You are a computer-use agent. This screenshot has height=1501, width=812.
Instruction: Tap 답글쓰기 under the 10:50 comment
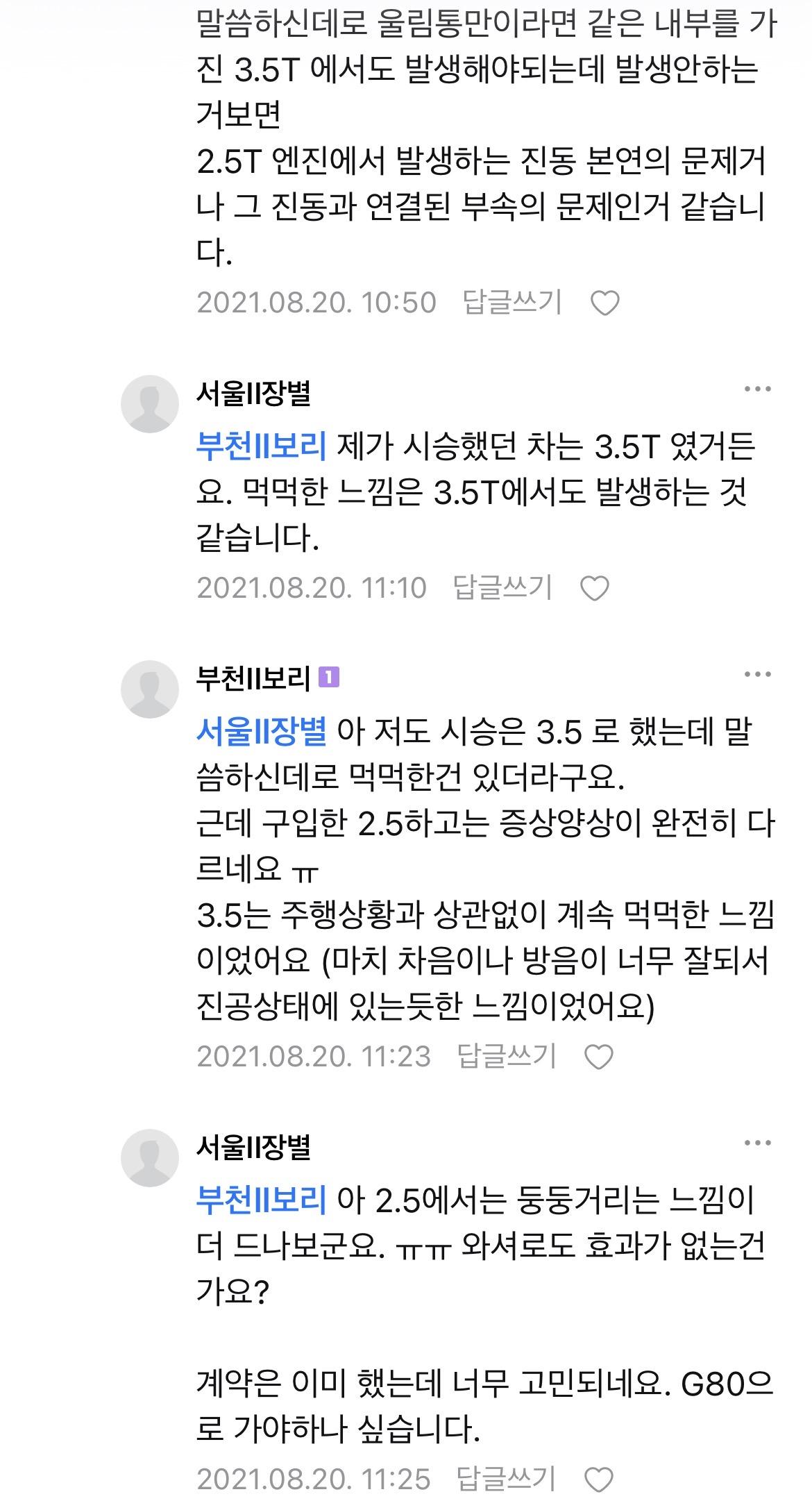point(512,302)
